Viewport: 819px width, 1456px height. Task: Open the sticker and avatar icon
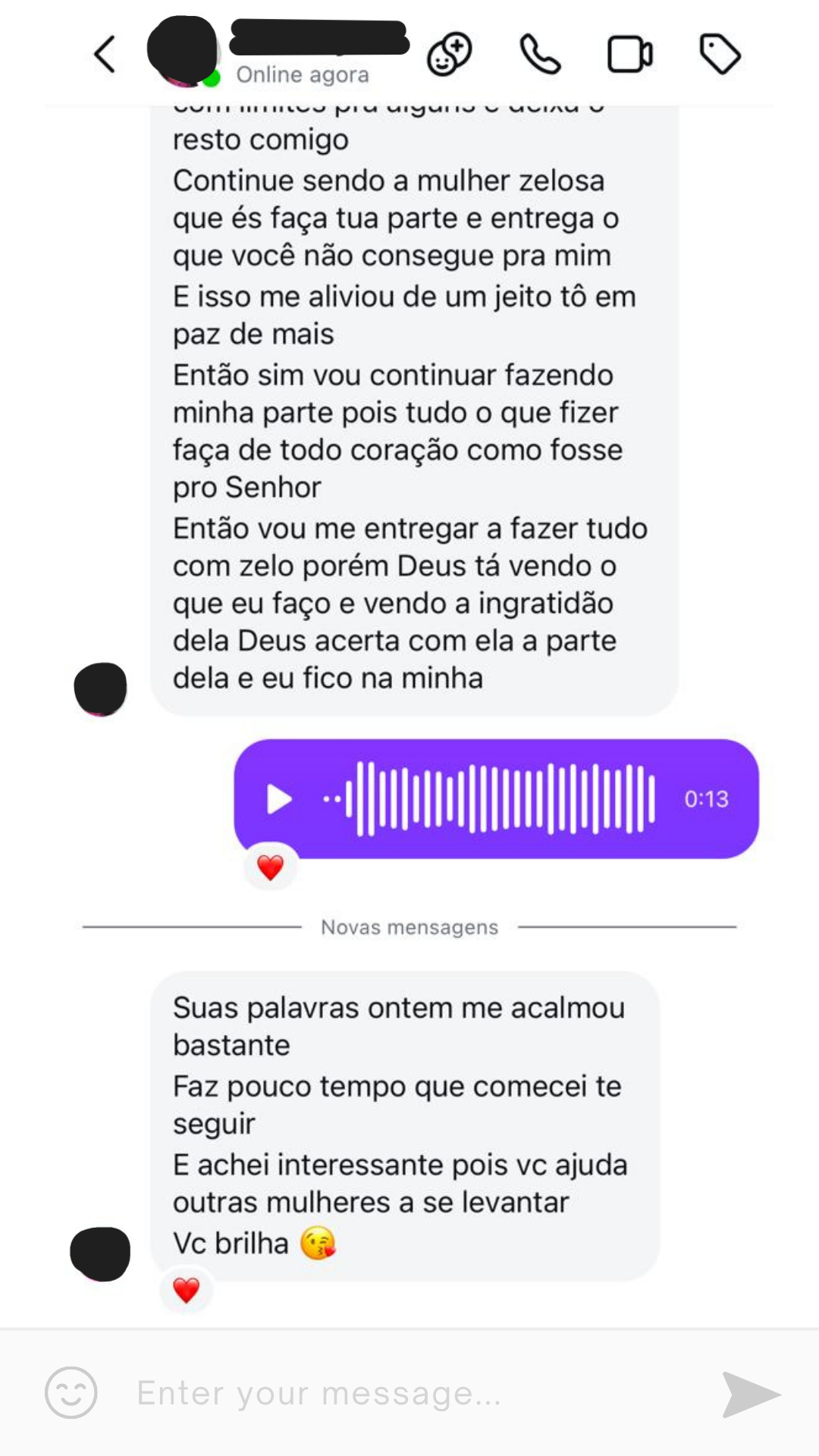[x=450, y=55]
